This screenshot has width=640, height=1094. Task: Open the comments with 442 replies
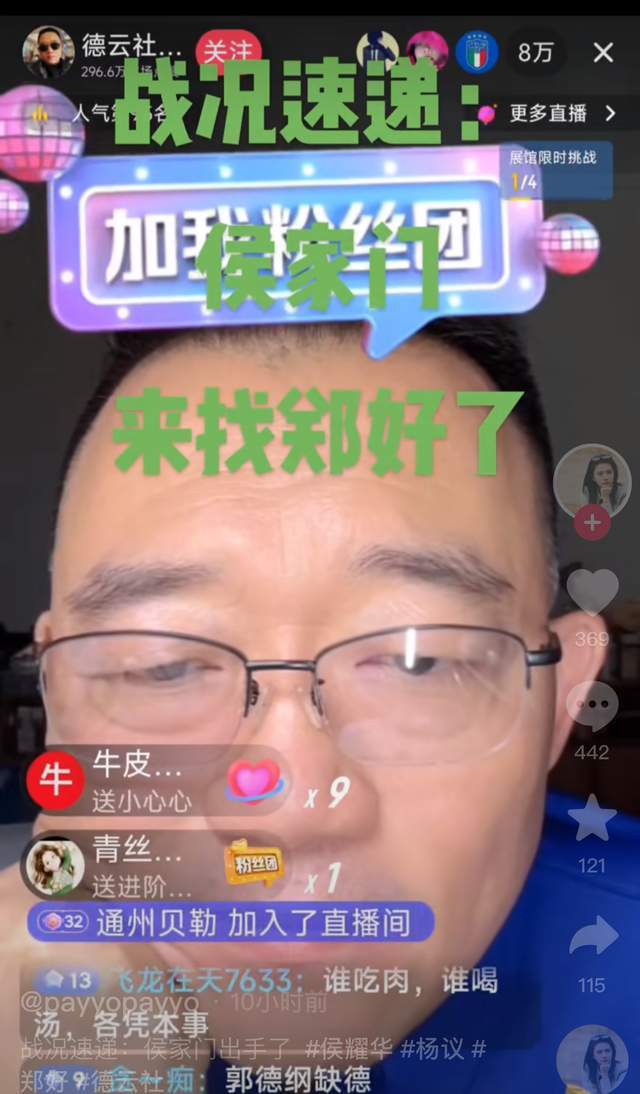[x=592, y=706]
